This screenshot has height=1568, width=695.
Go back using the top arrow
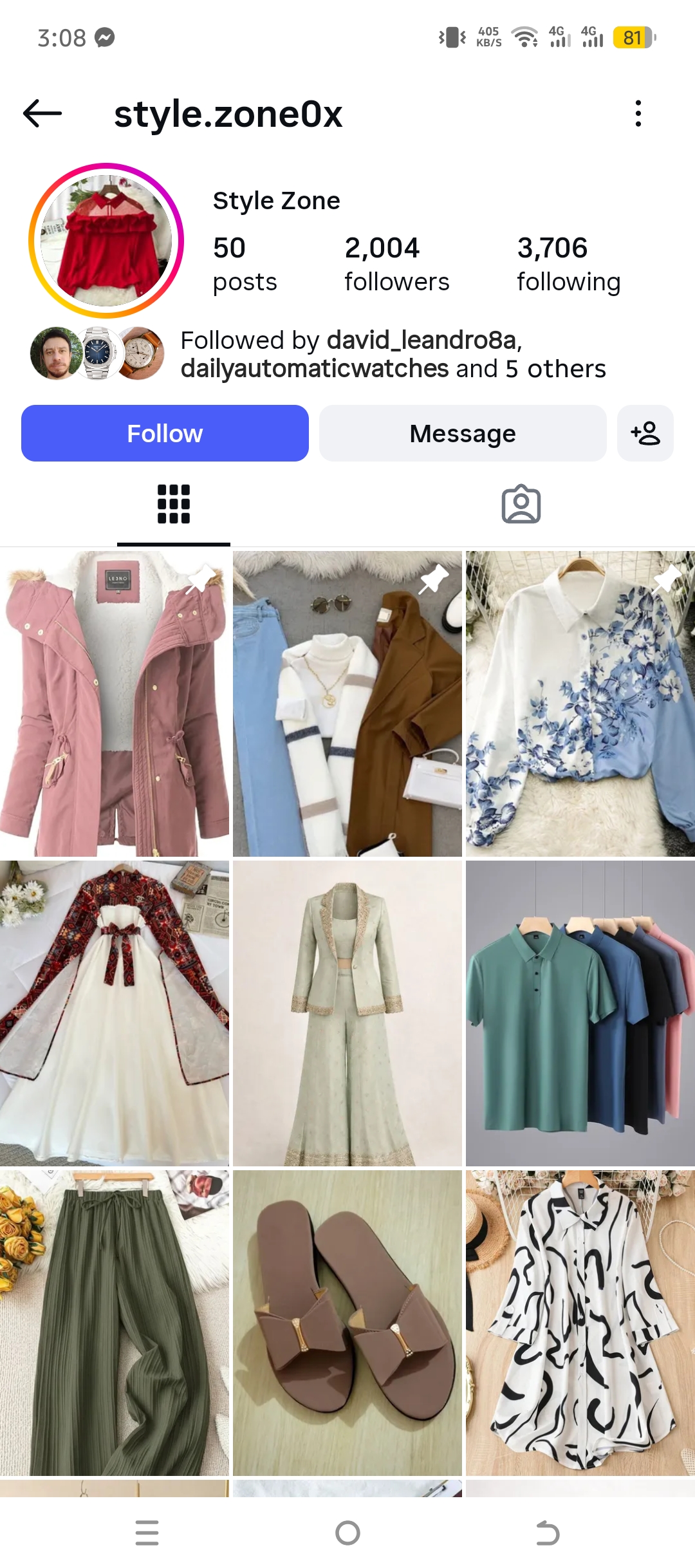42,113
